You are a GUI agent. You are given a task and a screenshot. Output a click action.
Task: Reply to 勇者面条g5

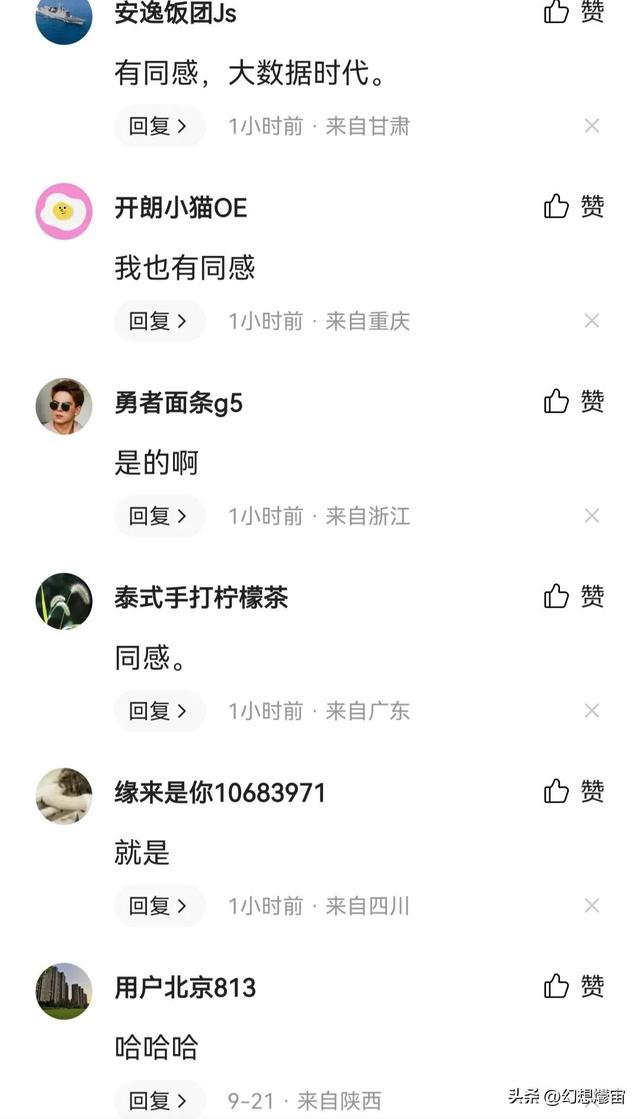159,516
